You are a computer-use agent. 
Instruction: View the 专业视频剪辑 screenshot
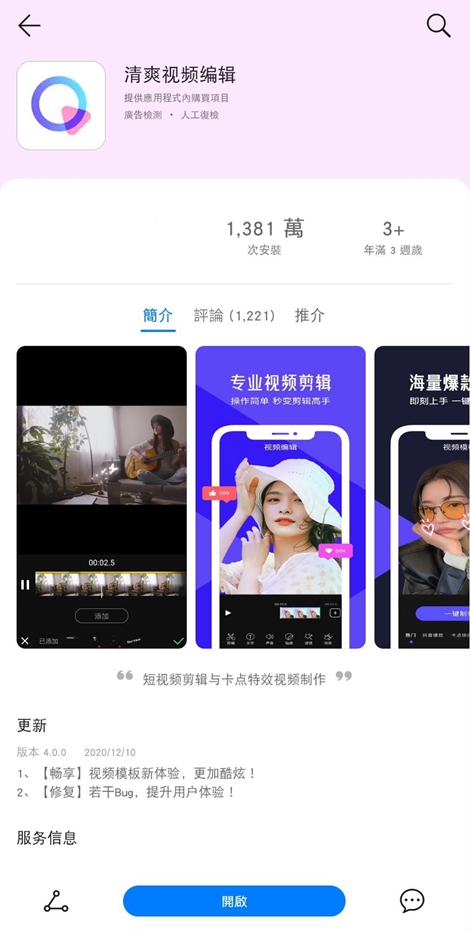[x=281, y=497]
